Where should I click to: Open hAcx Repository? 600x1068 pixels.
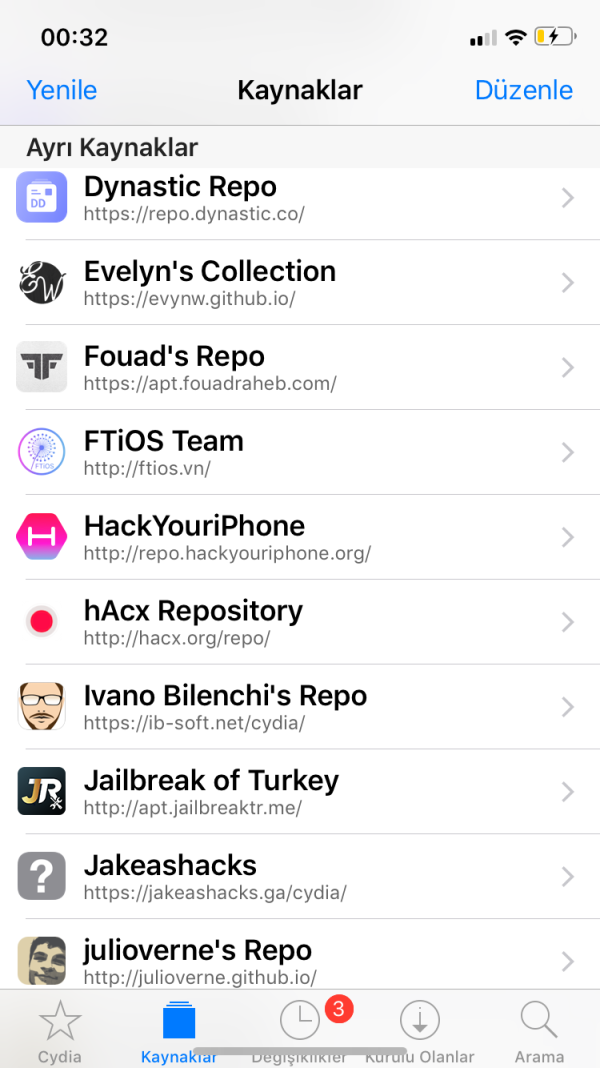pyautogui.click(x=300, y=622)
